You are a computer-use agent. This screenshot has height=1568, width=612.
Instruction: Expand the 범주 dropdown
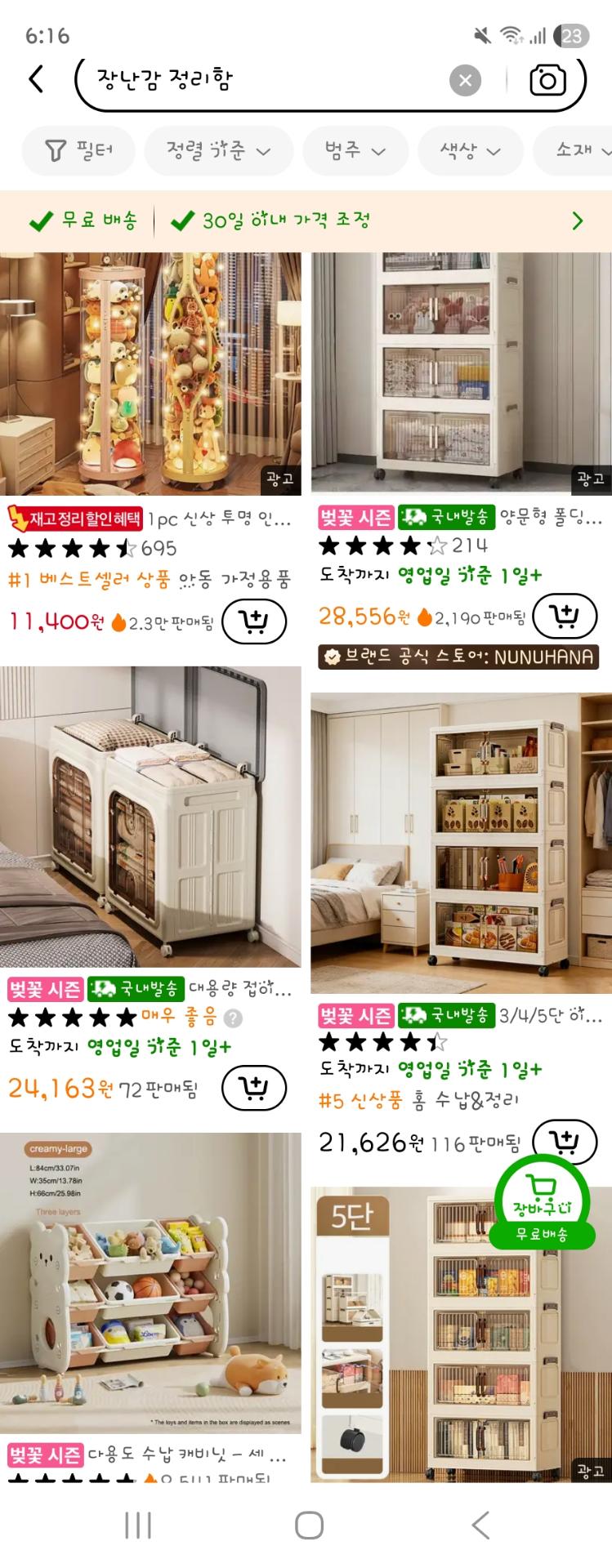click(354, 151)
